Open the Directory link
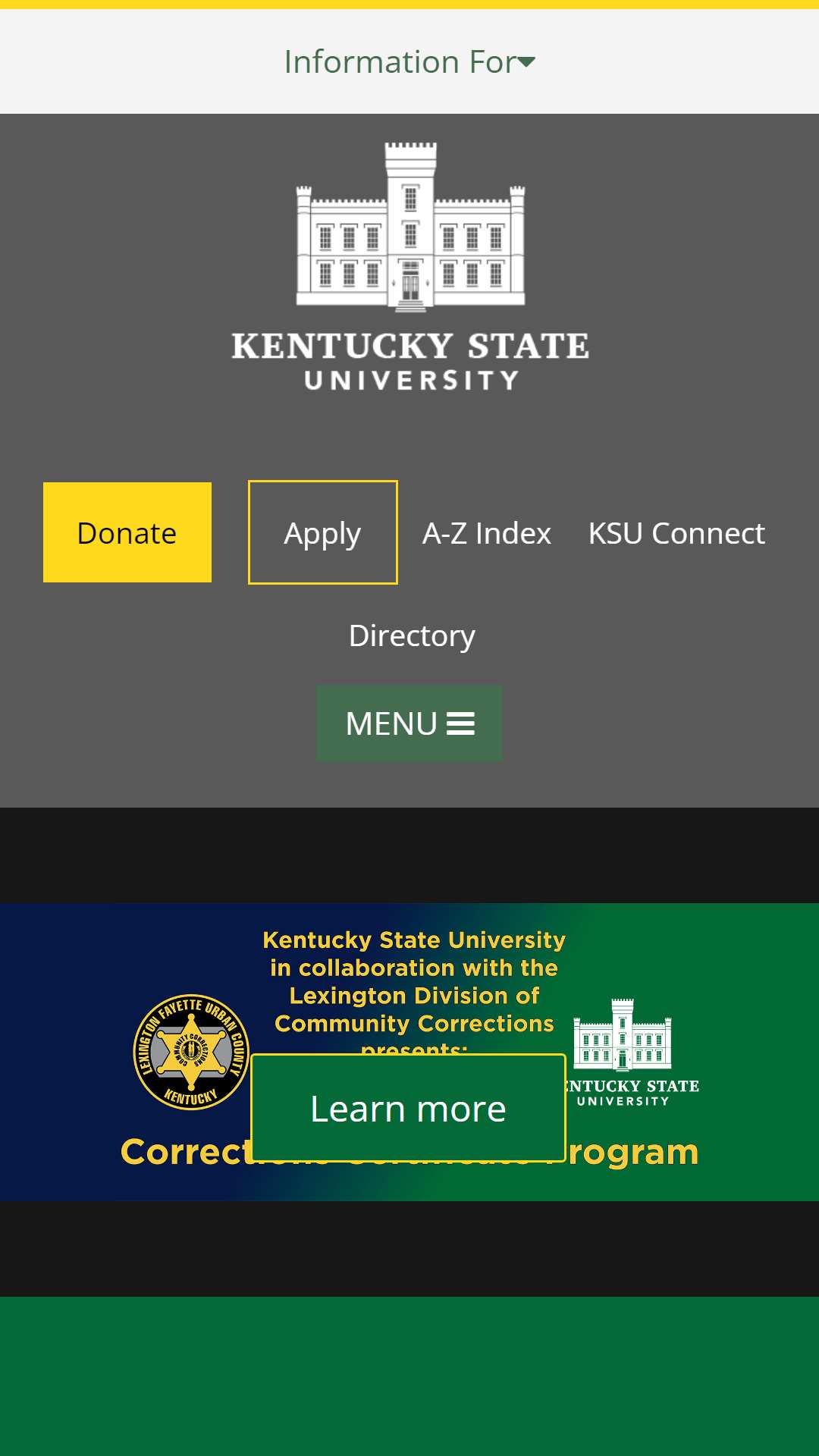This screenshot has width=819, height=1456. [x=412, y=635]
